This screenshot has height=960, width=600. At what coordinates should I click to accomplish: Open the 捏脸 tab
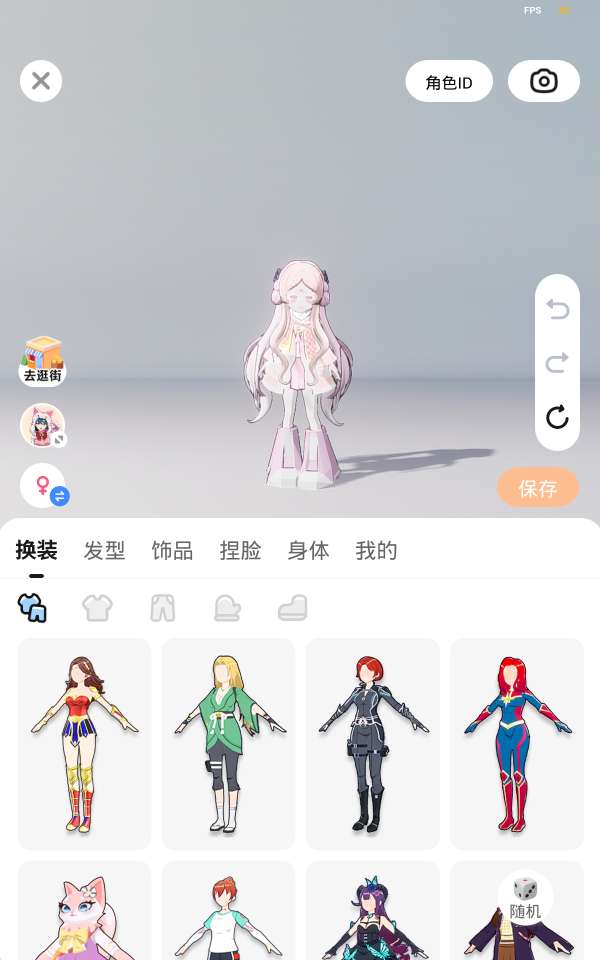point(240,550)
